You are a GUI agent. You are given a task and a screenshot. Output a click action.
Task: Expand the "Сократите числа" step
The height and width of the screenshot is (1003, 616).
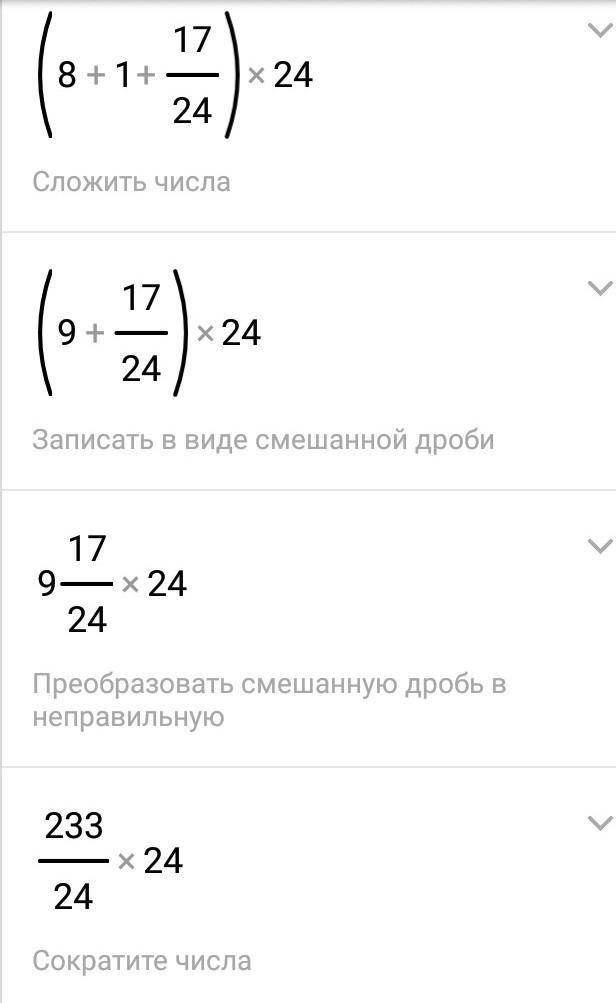[x=600, y=823]
